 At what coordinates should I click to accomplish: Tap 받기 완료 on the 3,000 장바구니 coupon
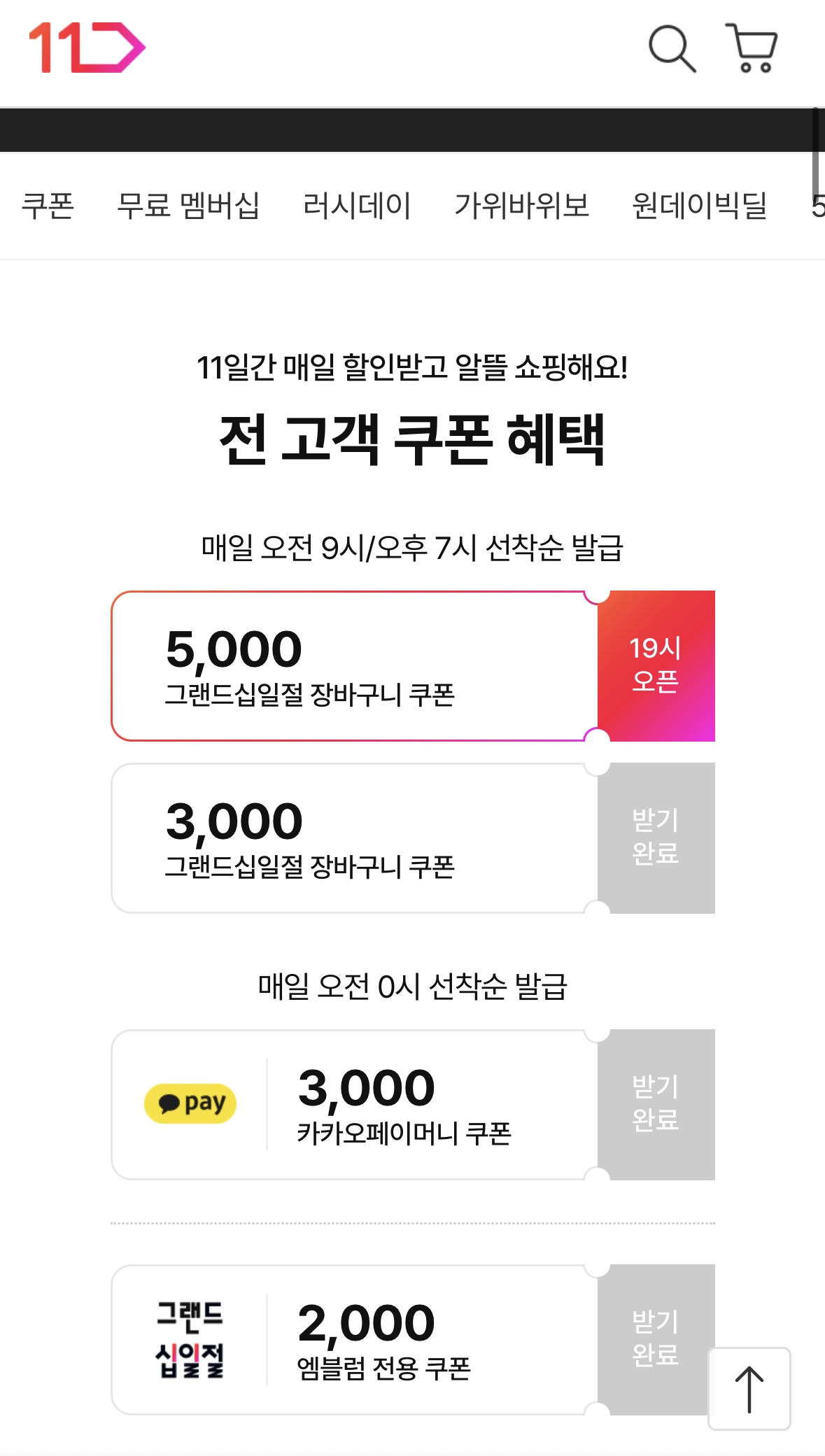656,837
